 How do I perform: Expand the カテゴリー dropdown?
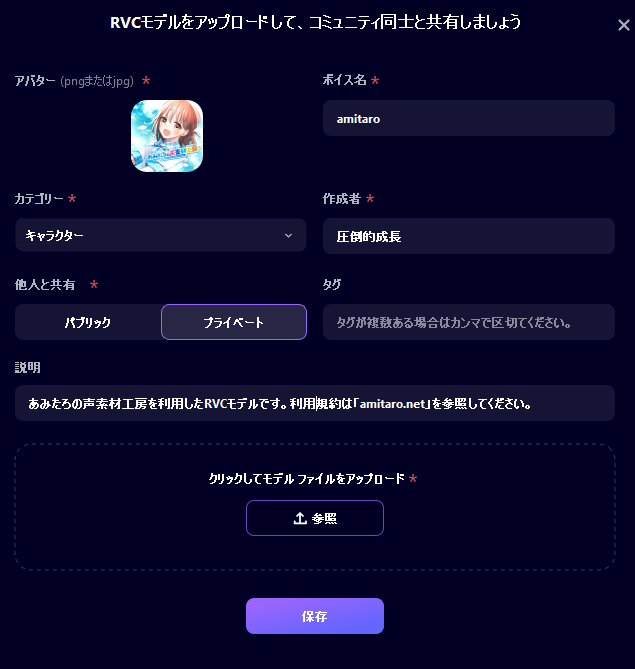tap(160, 235)
